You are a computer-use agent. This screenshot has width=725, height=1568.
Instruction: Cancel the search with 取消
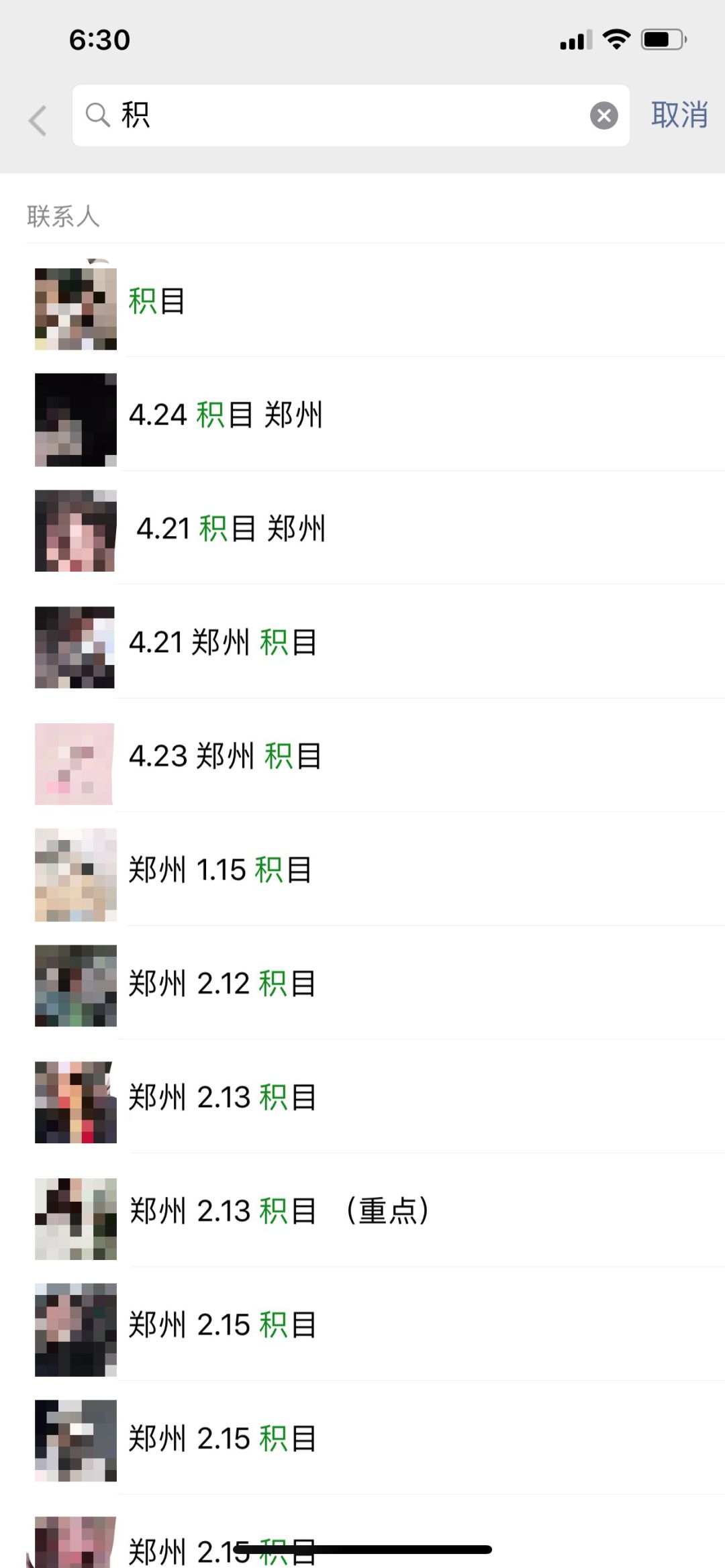(679, 115)
